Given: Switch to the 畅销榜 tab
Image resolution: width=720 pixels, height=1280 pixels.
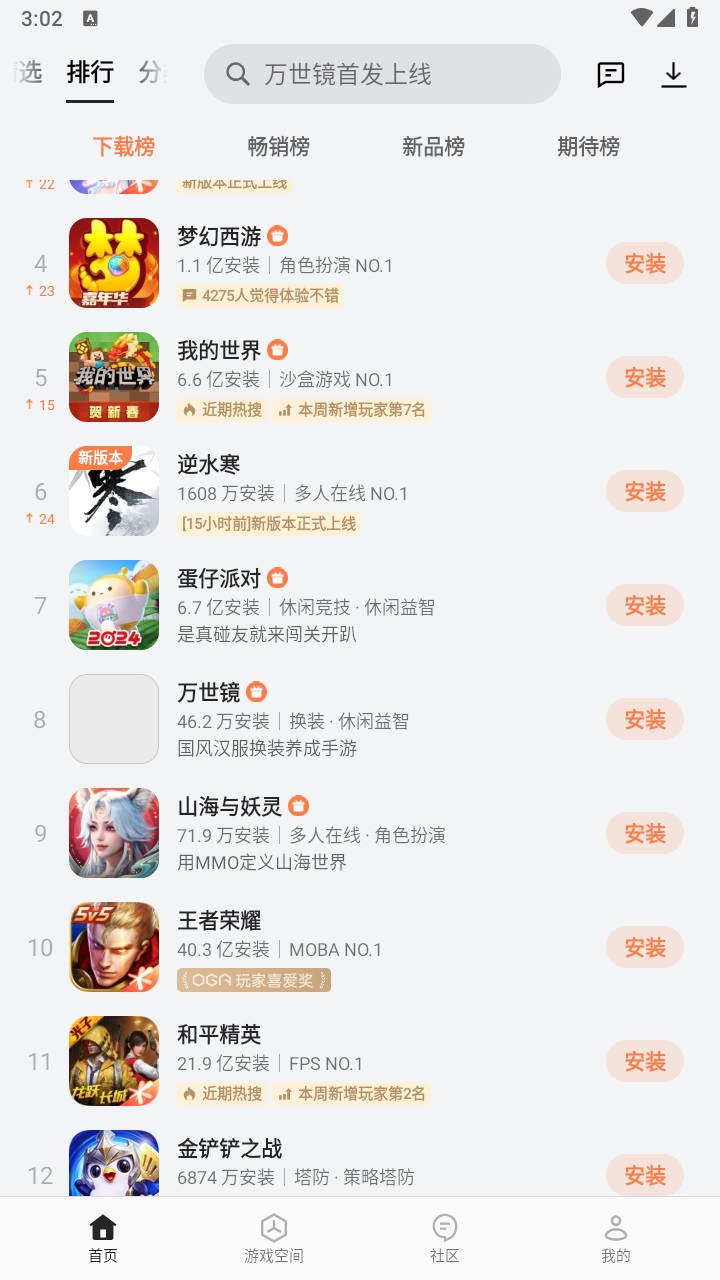Looking at the screenshot, I should (x=278, y=147).
